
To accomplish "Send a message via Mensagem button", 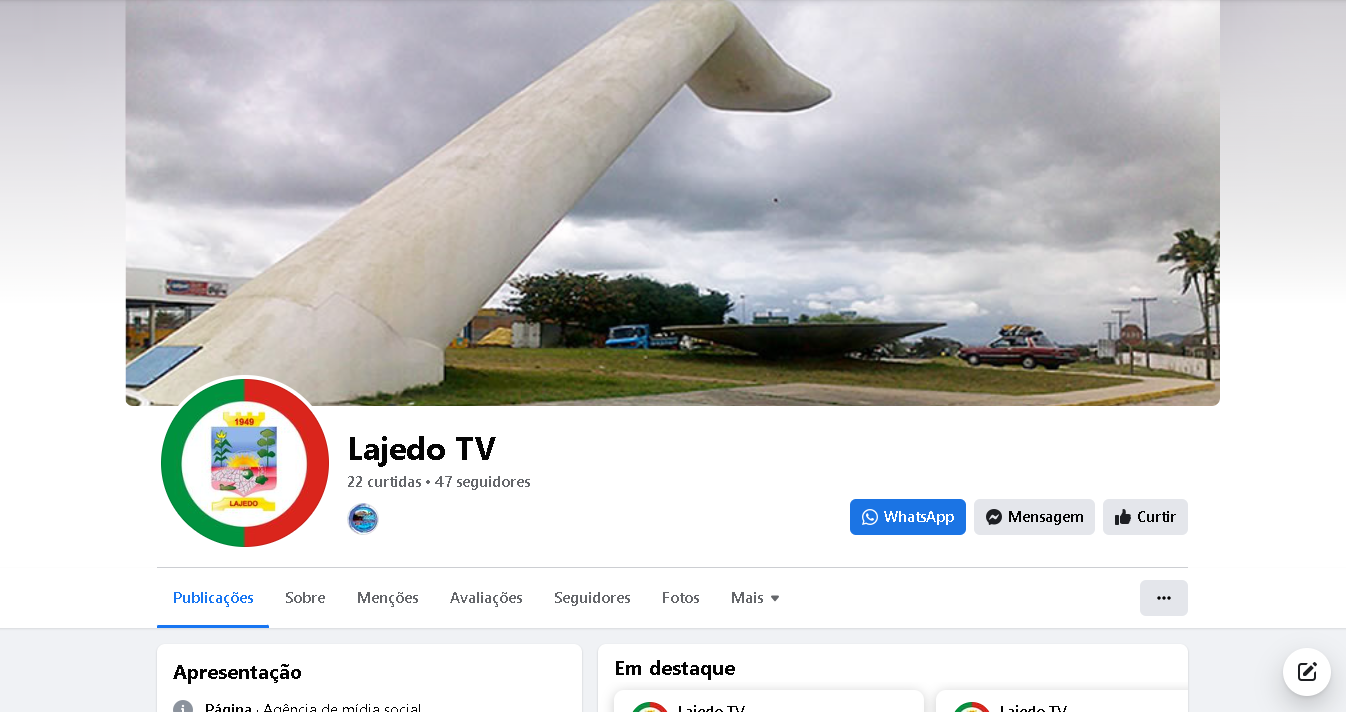I will tap(1034, 517).
